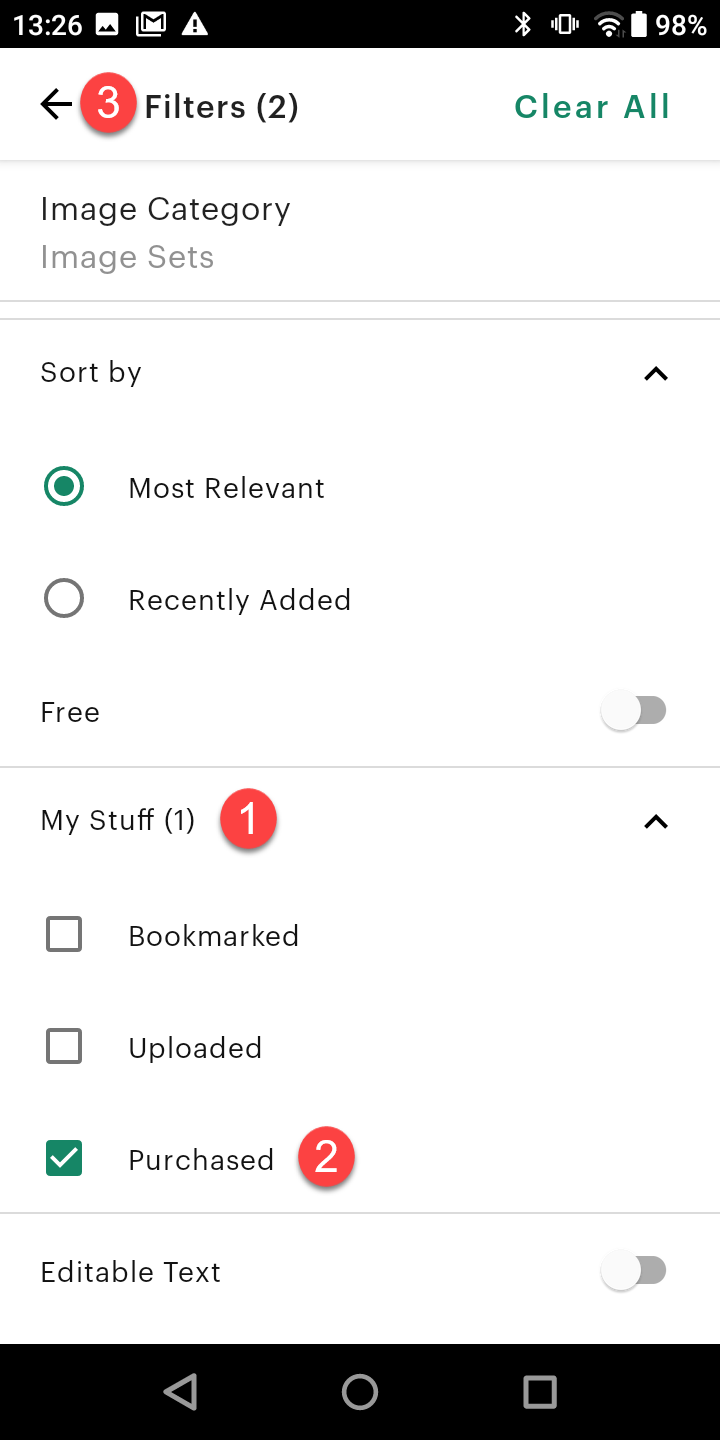Tap the Gmail notification icon
This screenshot has width=720, height=1440.
point(150,24)
